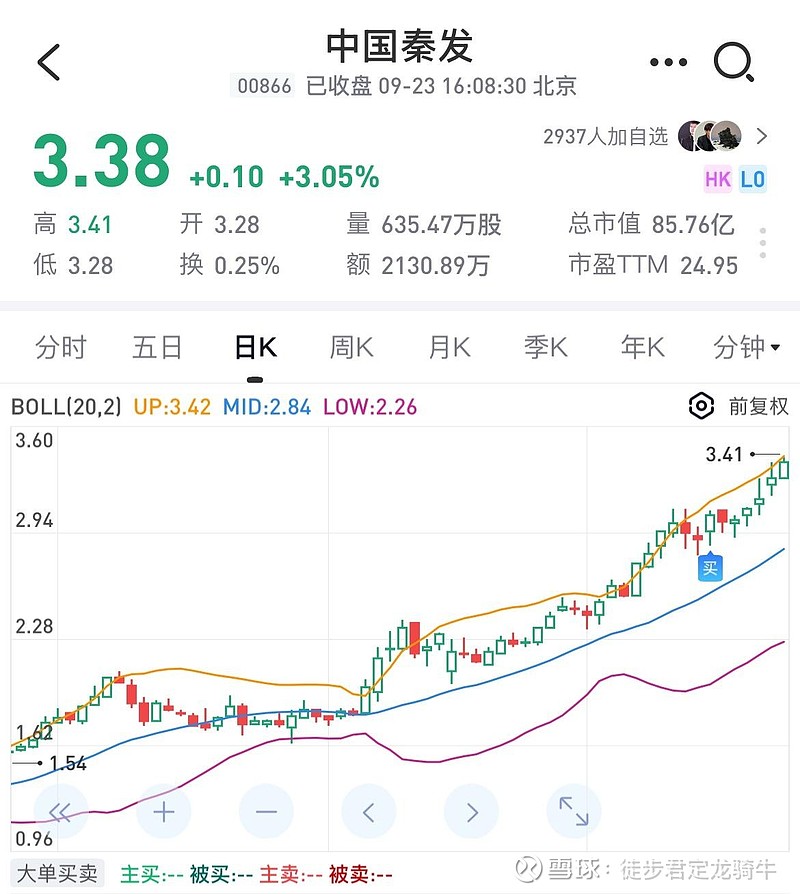The image size is (800, 894).
Task: Switch to the 分时 chart tab
Action: coord(61,347)
